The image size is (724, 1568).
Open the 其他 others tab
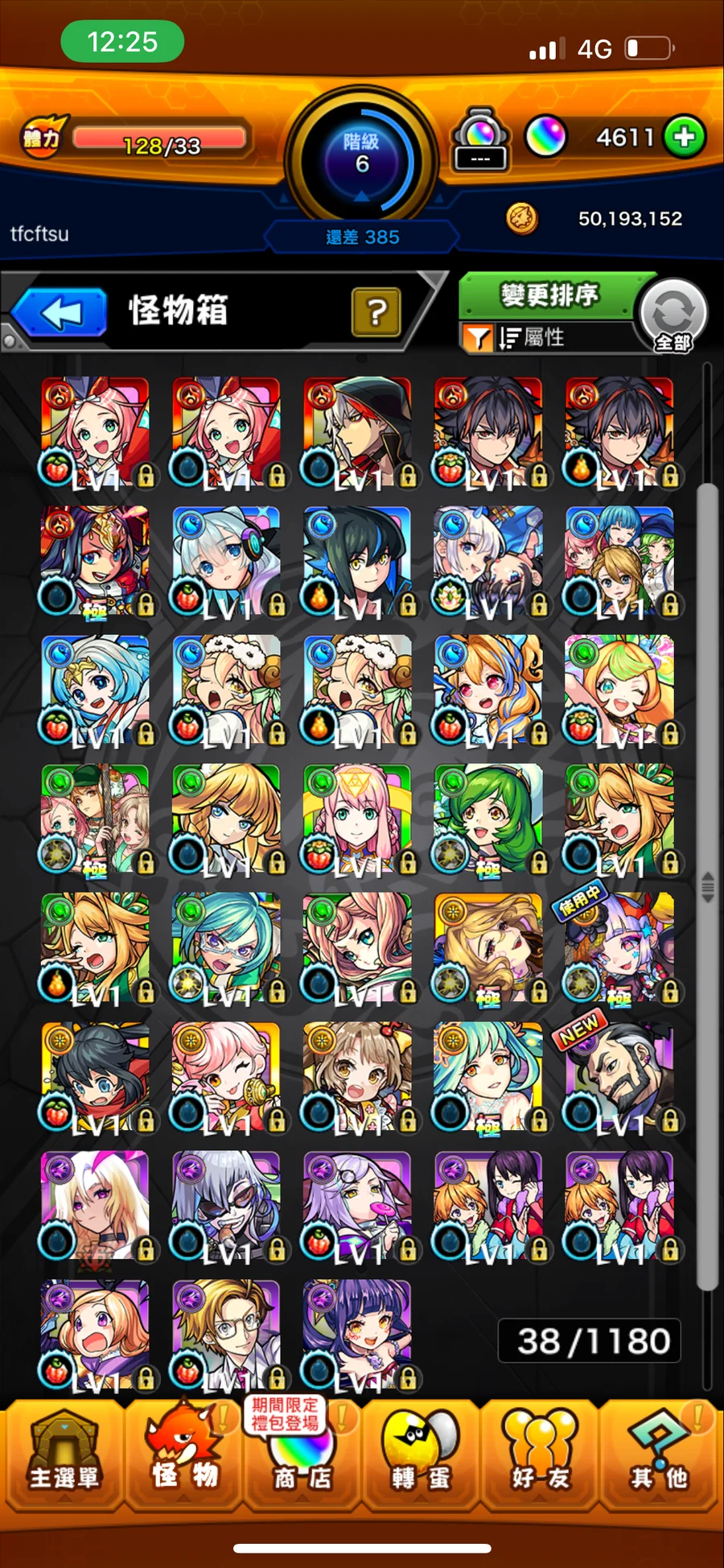tap(659, 1455)
